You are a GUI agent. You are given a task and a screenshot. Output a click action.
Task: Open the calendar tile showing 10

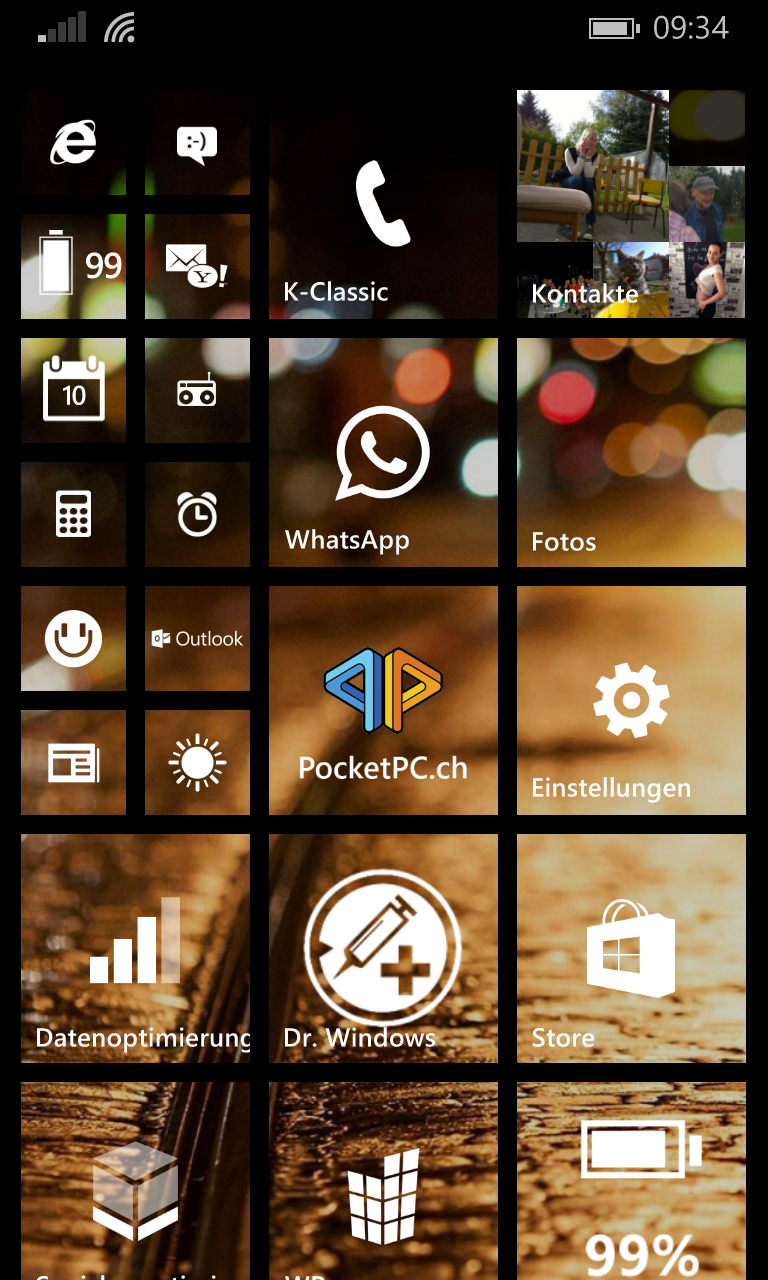(73, 390)
